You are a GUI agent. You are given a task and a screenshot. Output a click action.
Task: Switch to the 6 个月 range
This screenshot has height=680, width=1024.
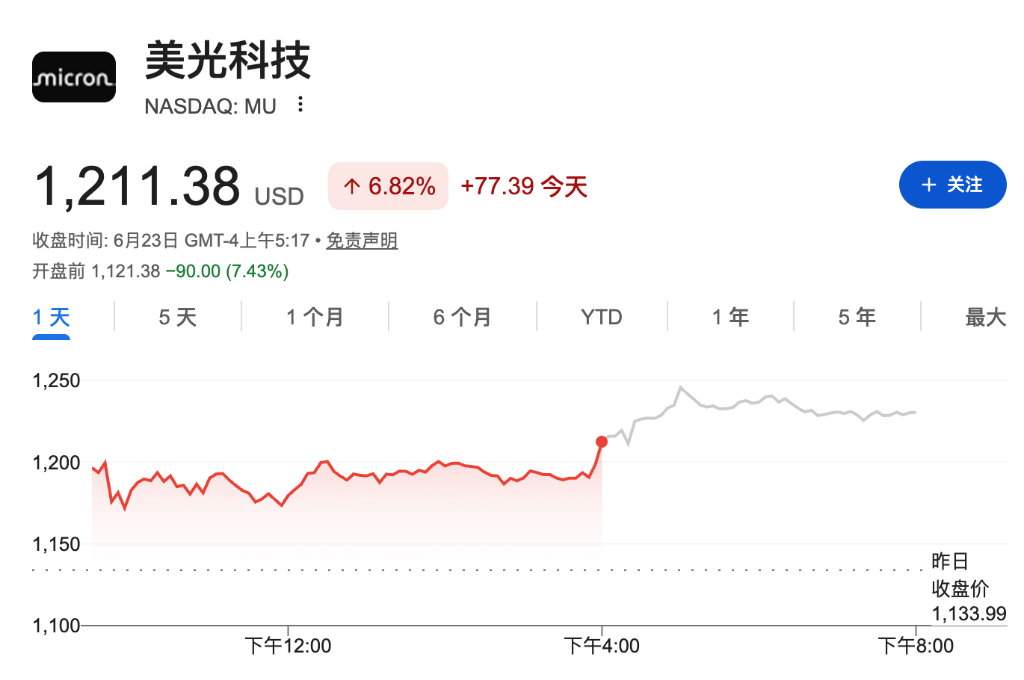462,317
